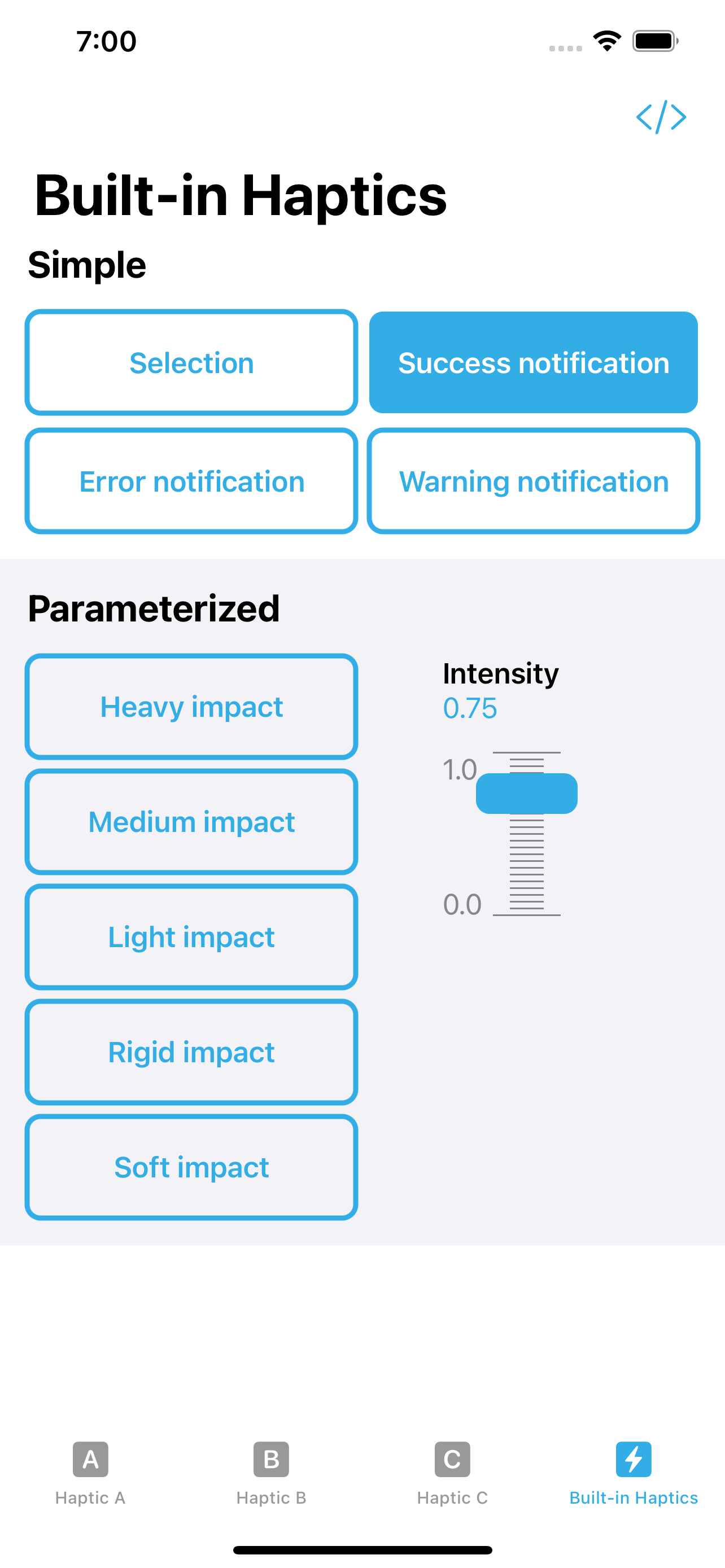Screen dimensions: 725x1568
Task: Select the Built-in Haptics tab
Action: 633,1473
